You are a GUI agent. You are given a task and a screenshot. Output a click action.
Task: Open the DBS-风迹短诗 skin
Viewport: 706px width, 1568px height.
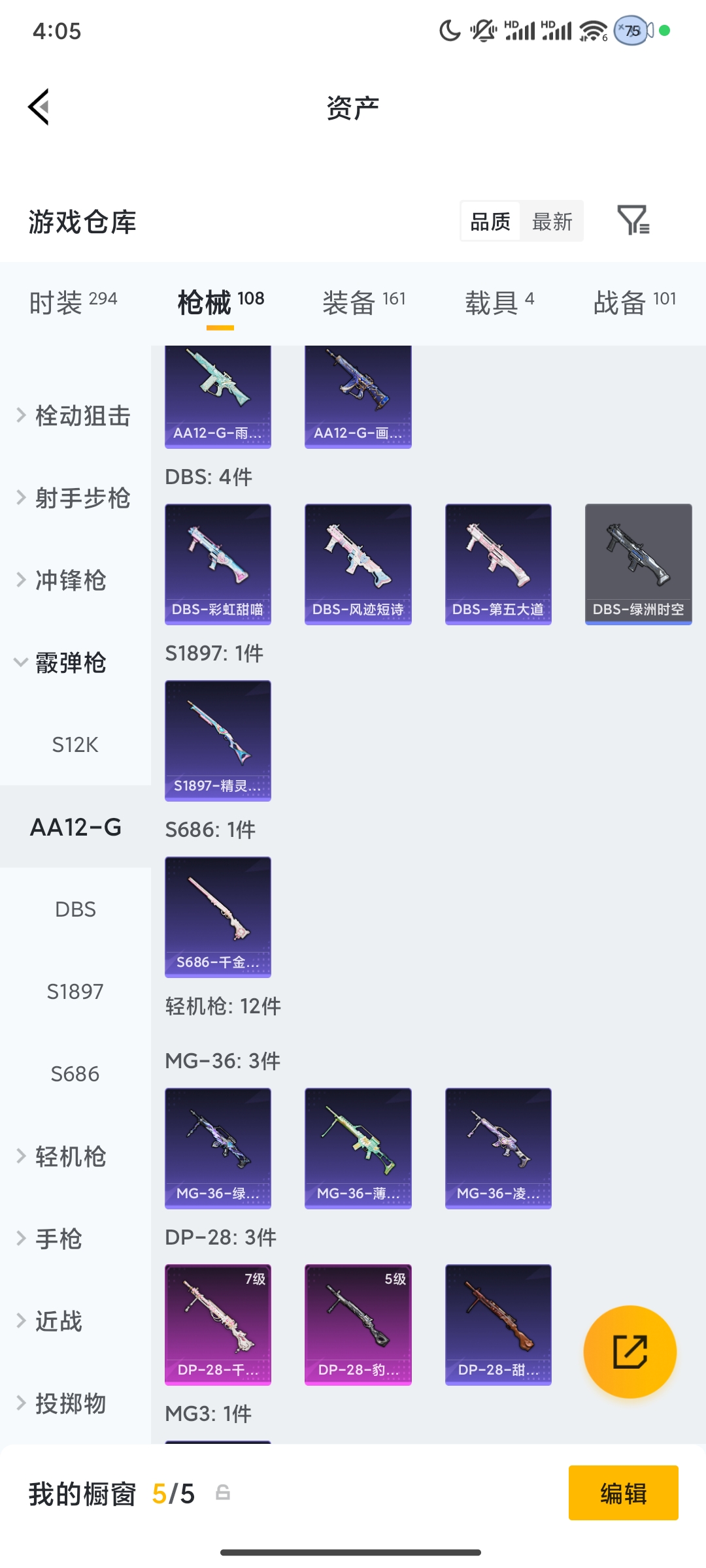pyautogui.click(x=358, y=564)
